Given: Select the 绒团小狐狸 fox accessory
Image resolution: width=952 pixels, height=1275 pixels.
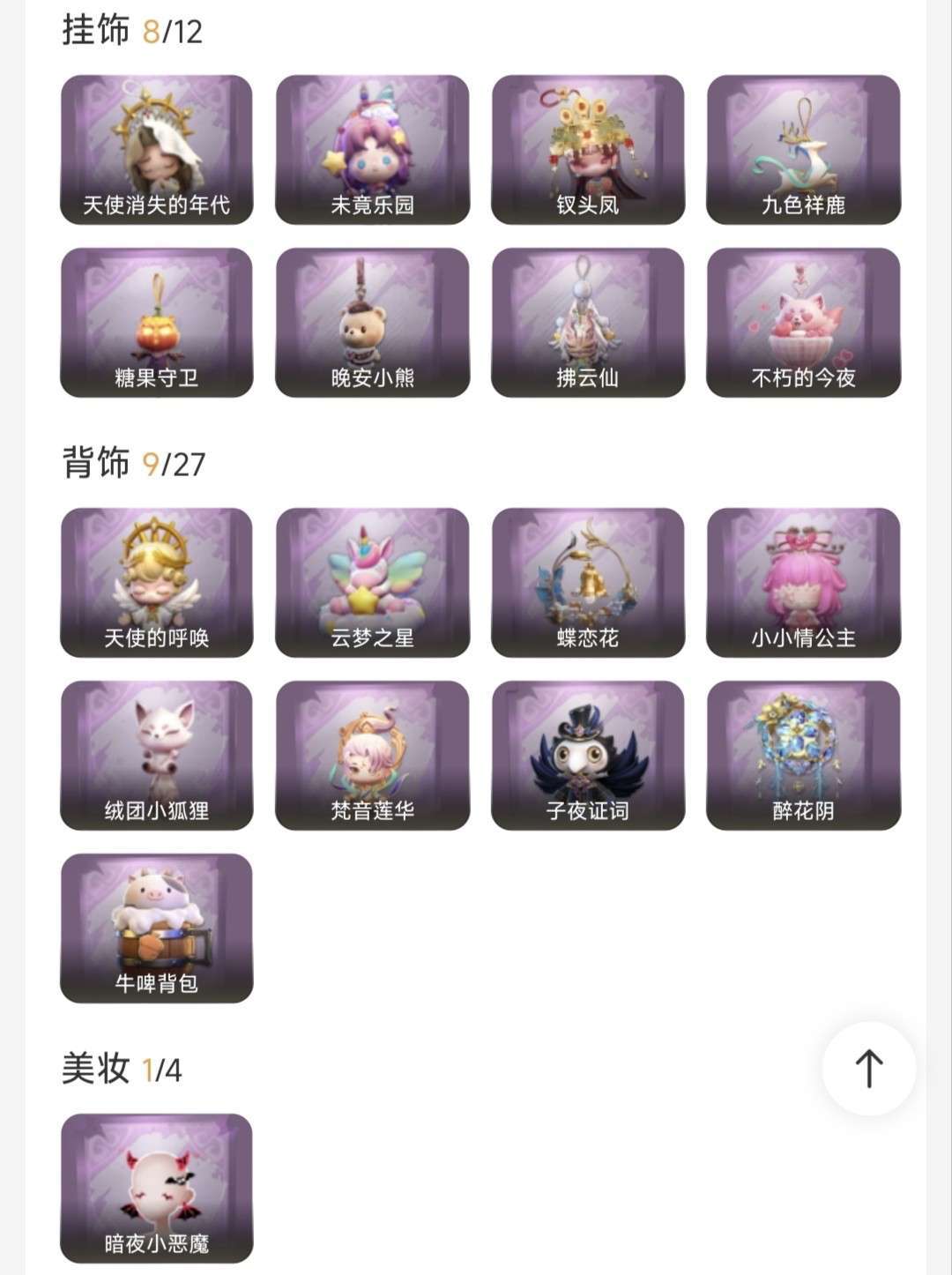Looking at the screenshot, I should tap(155, 754).
